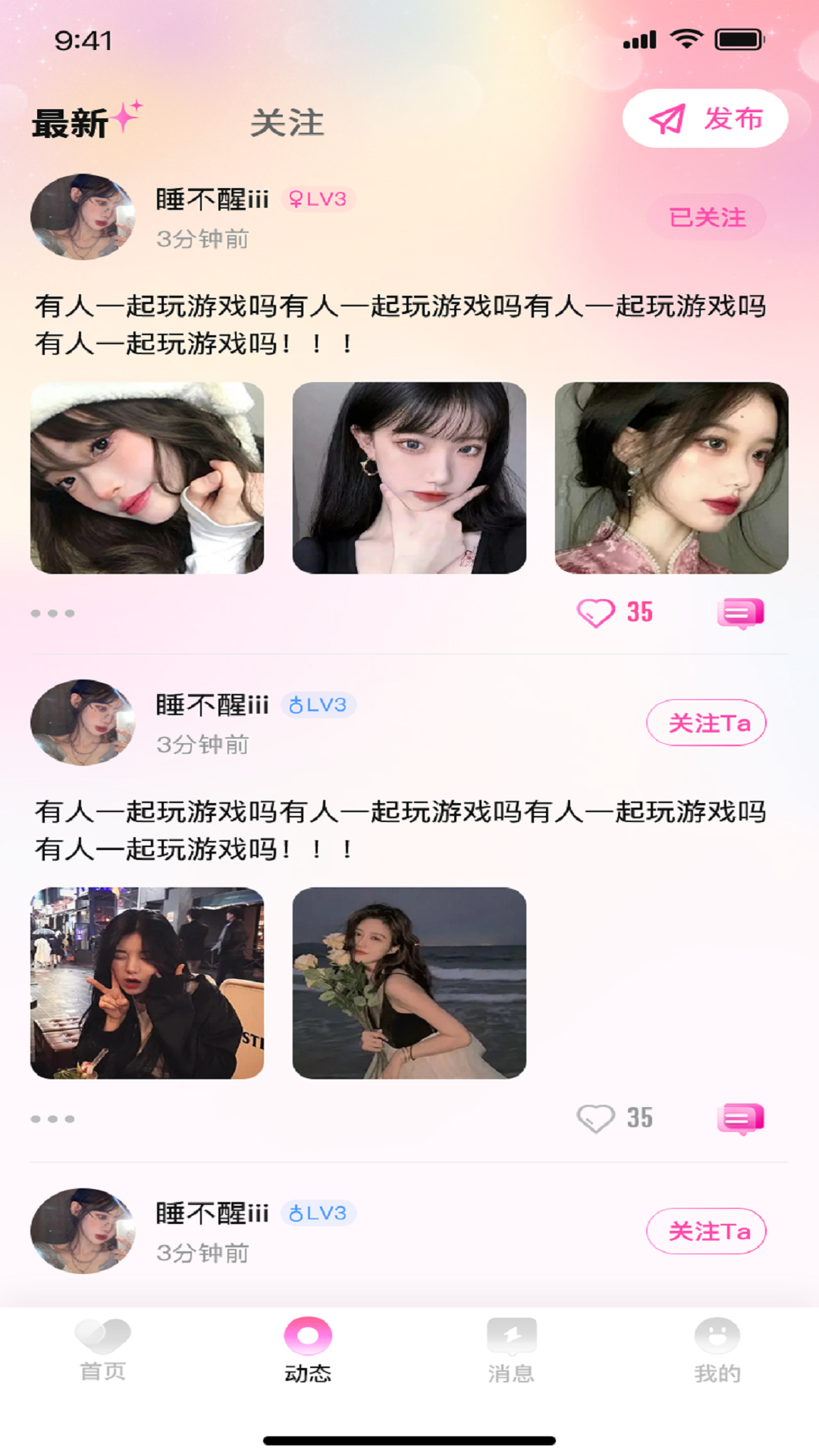View the photo of the girl in pink qipao
The image size is (819, 1456).
(671, 478)
